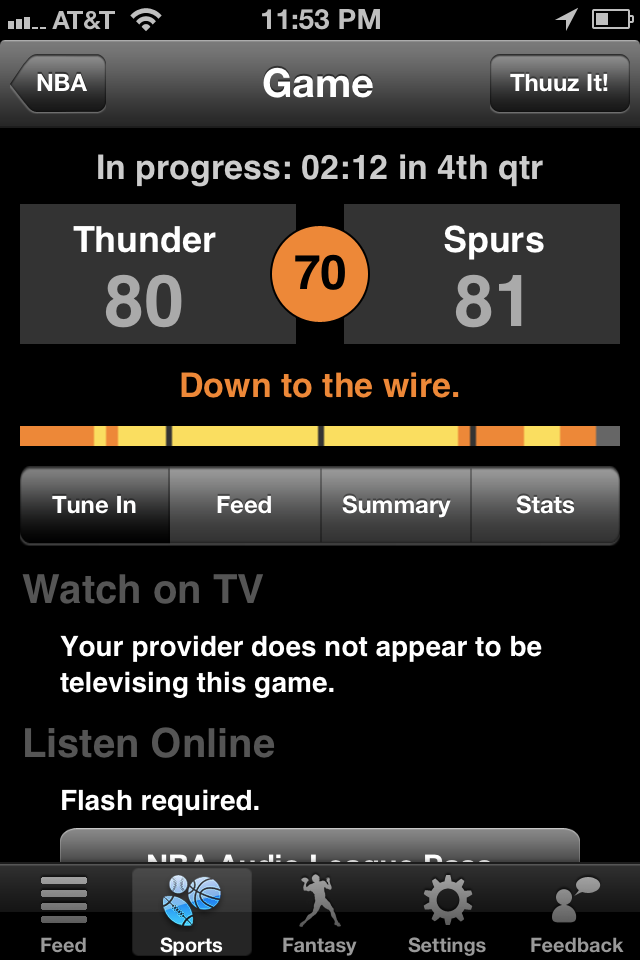Image resolution: width=640 pixels, height=960 pixels.
Task: Open the Feedback tab
Action: (576, 914)
